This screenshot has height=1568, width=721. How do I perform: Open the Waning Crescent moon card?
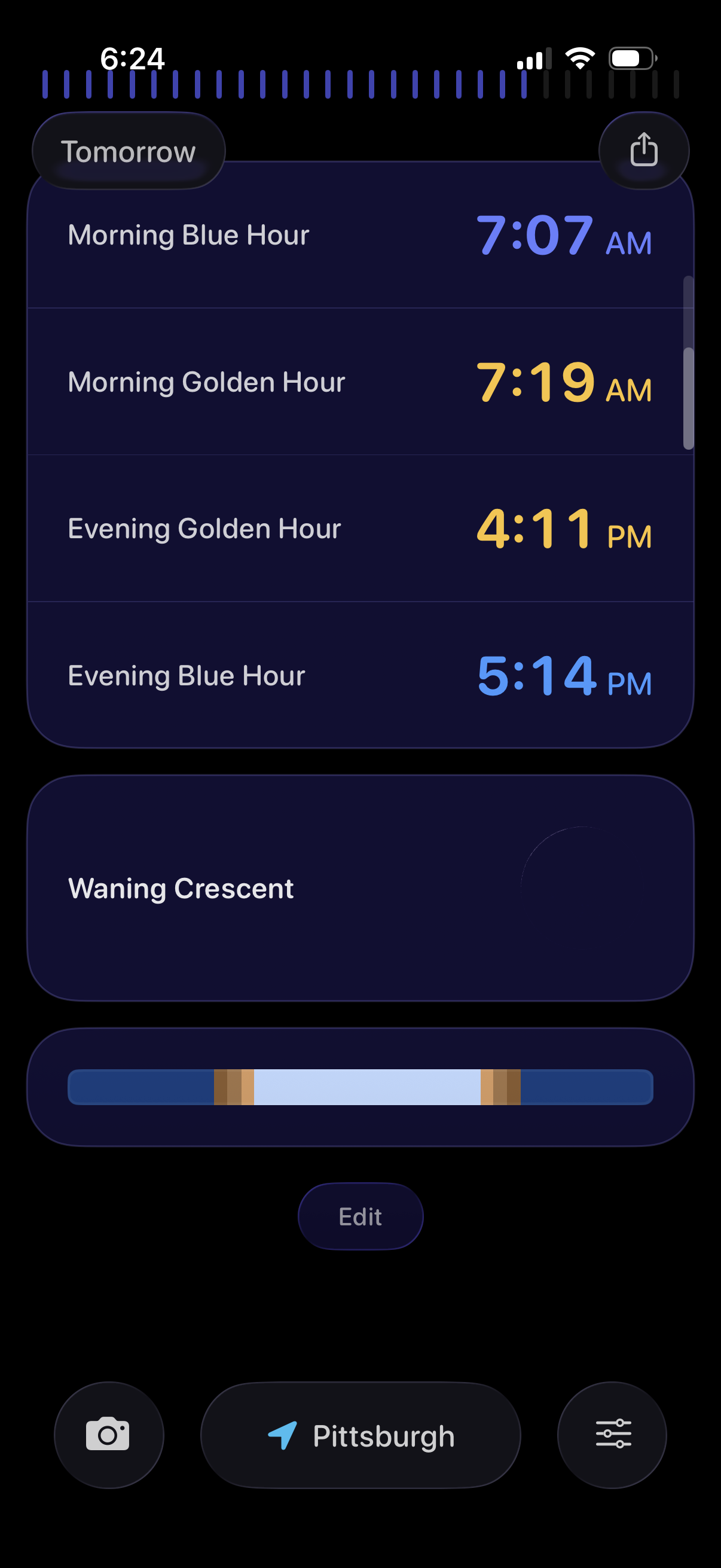[360, 887]
